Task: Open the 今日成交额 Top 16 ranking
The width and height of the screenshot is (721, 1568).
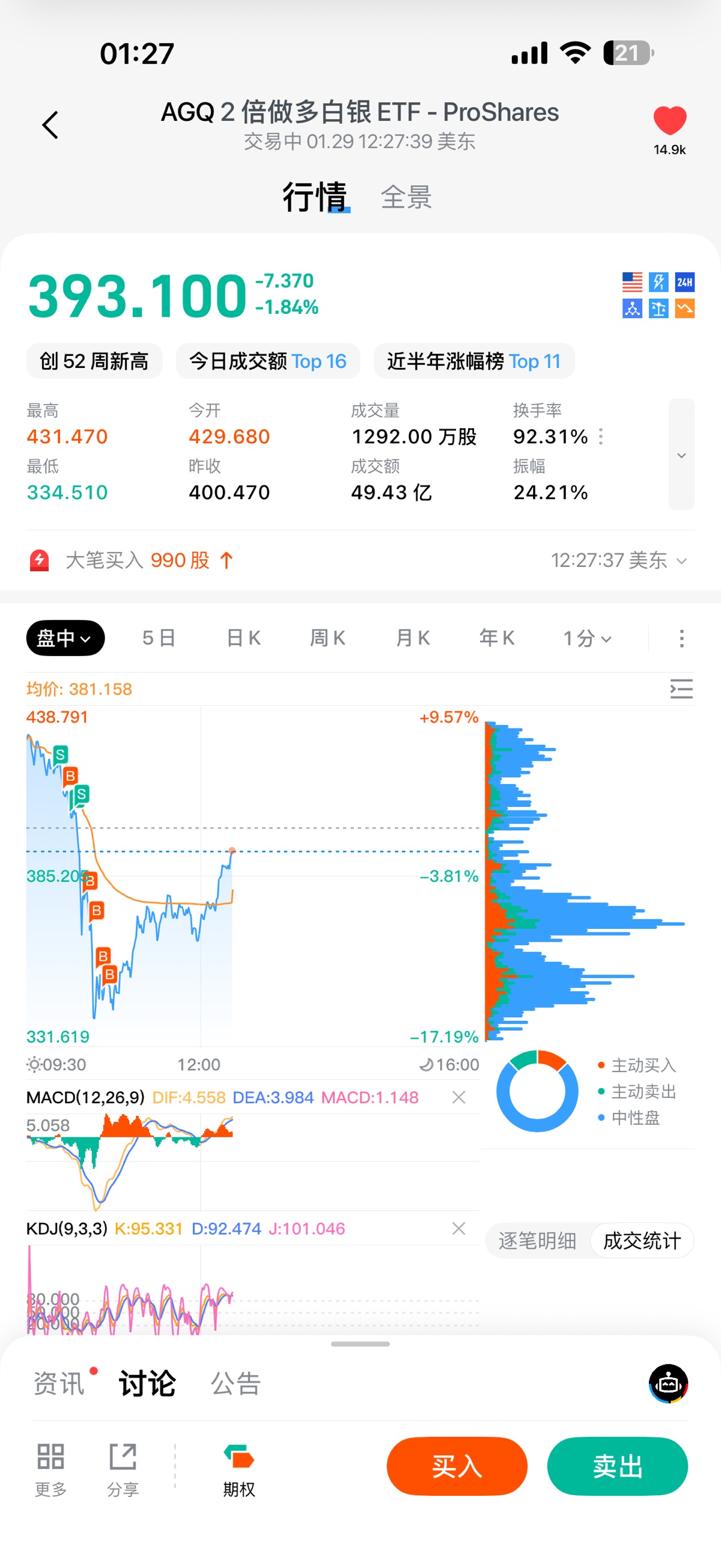Action: (x=268, y=361)
